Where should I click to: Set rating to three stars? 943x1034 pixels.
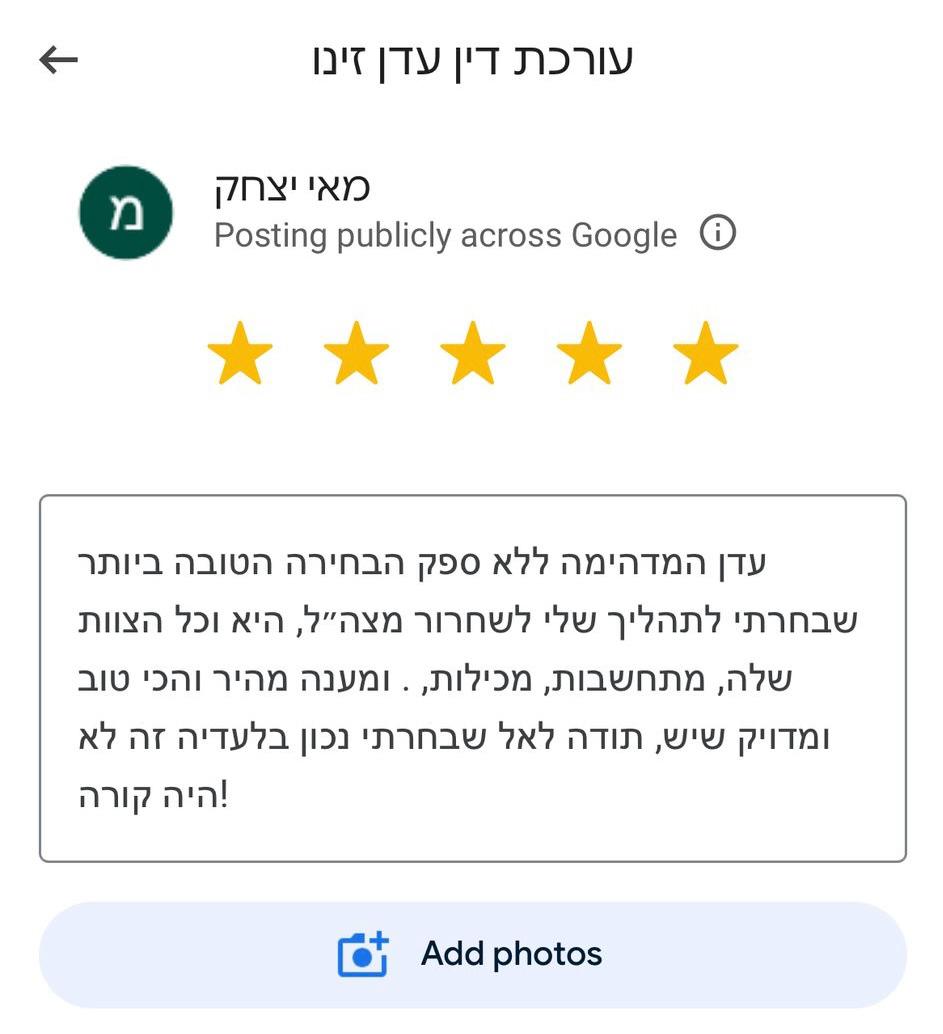[x=473, y=353]
